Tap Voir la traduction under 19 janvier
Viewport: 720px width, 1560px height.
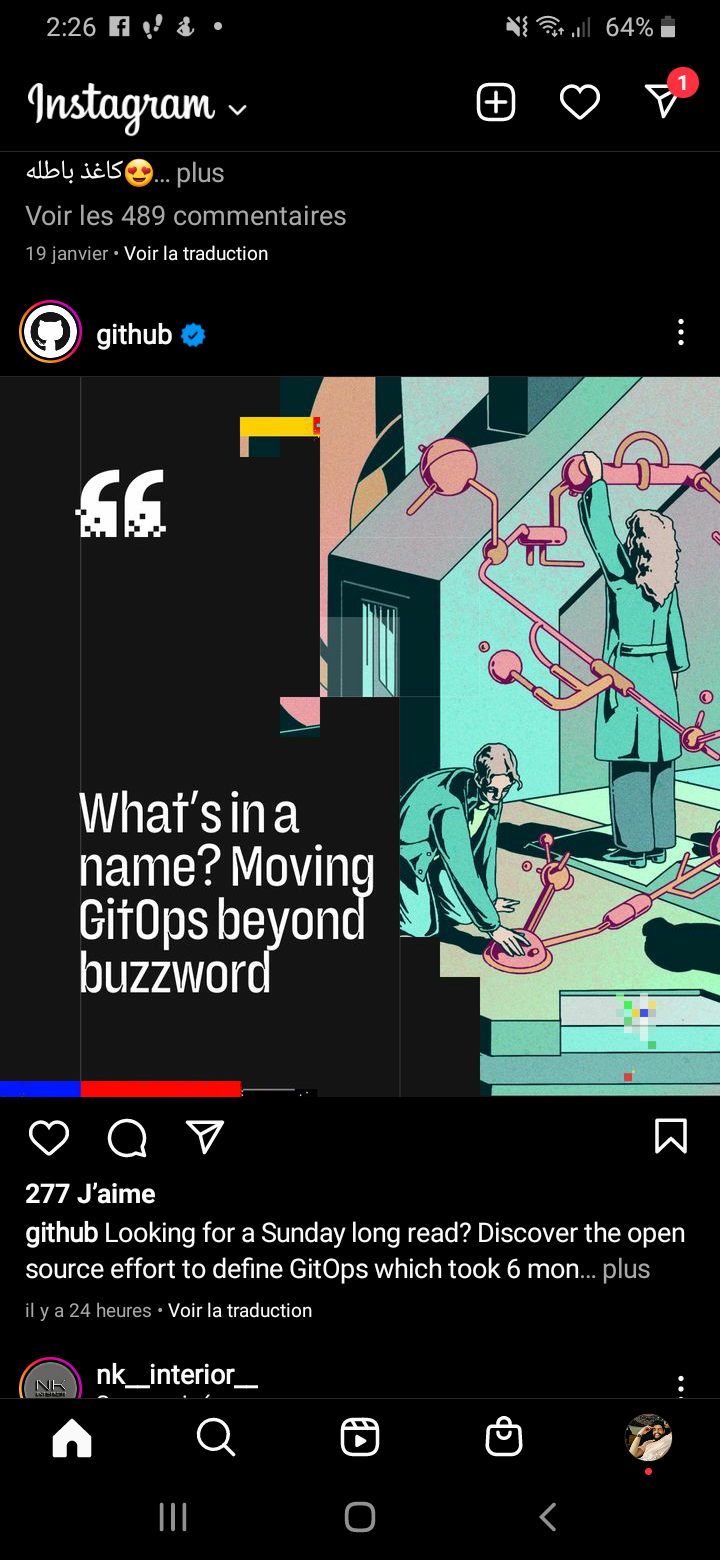point(196,254)
